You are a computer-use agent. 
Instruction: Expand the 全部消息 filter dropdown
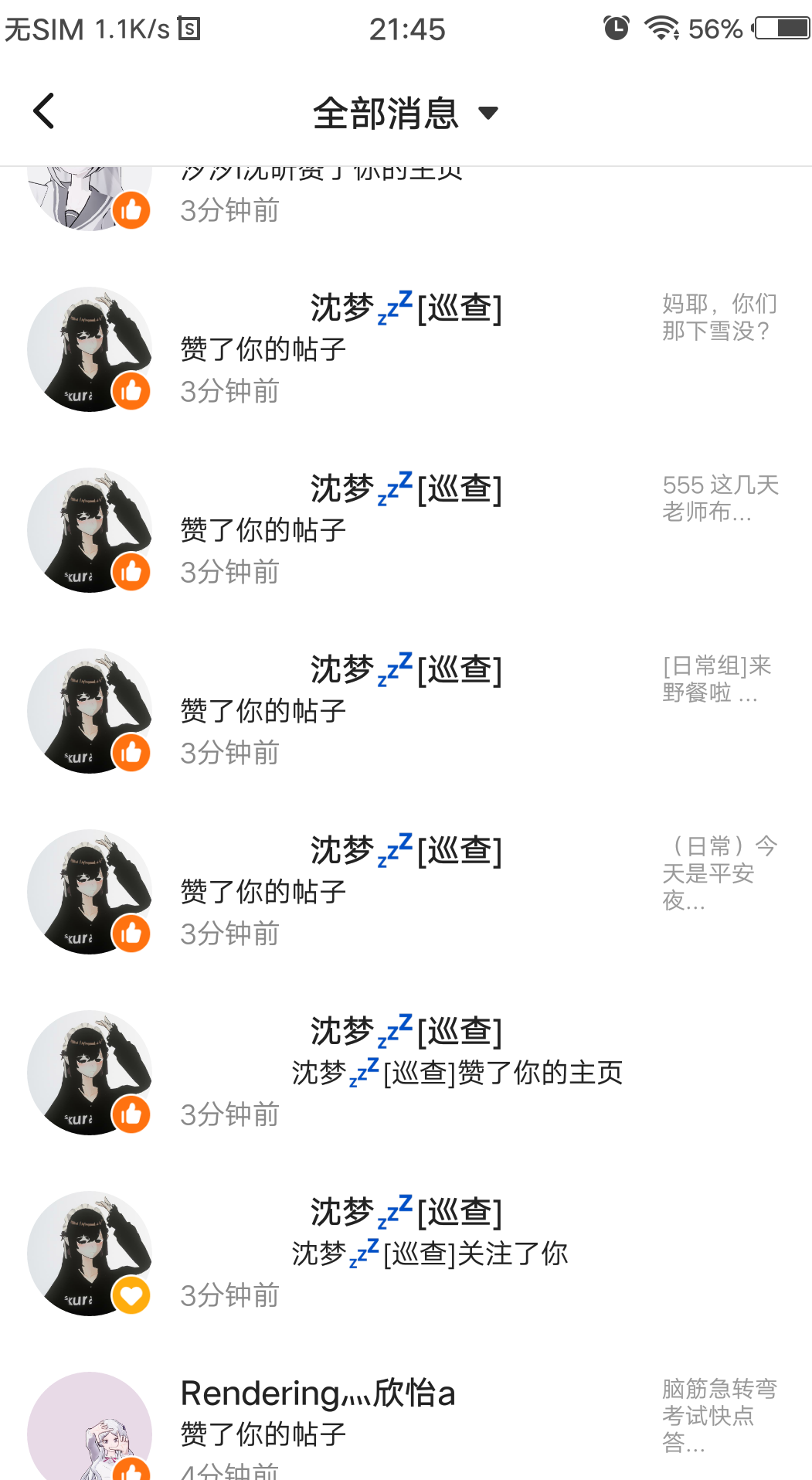(406, 114)
